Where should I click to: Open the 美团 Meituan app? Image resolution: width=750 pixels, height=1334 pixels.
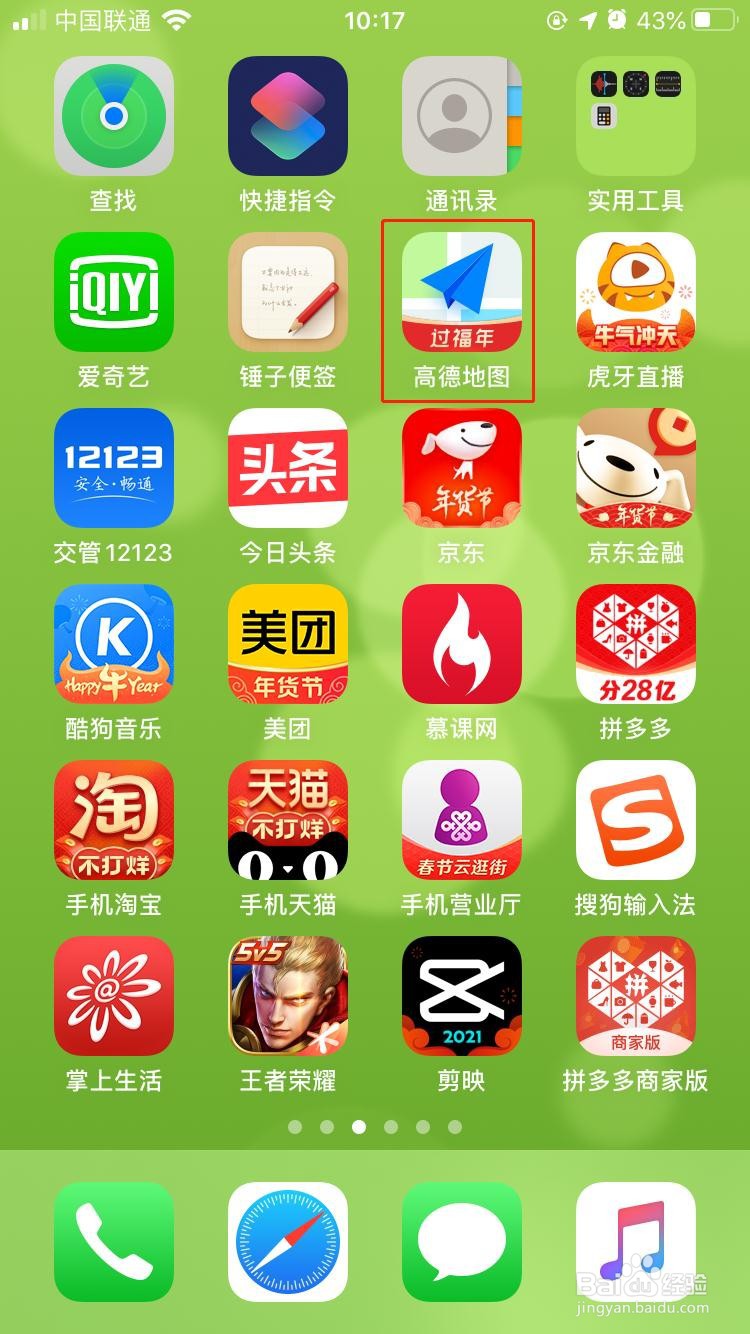(288, 643)
